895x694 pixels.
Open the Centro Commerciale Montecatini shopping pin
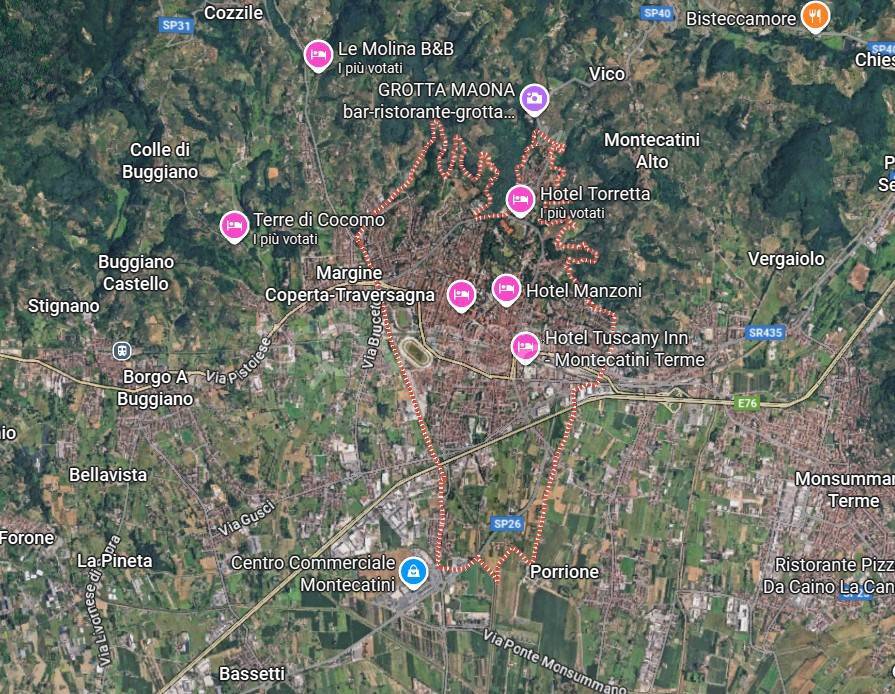411,571
